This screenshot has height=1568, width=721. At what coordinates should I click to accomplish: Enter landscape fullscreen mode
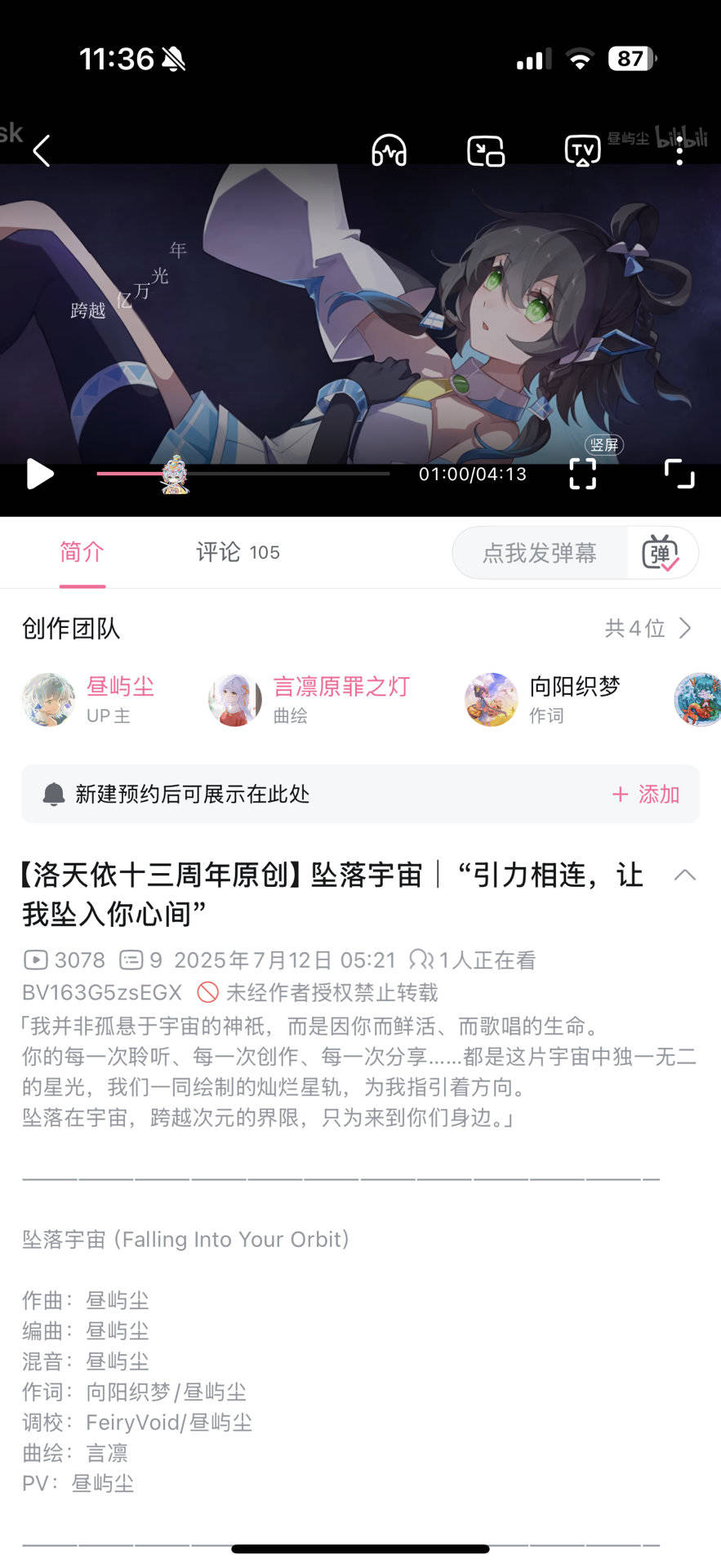click(x=679, y=474)
